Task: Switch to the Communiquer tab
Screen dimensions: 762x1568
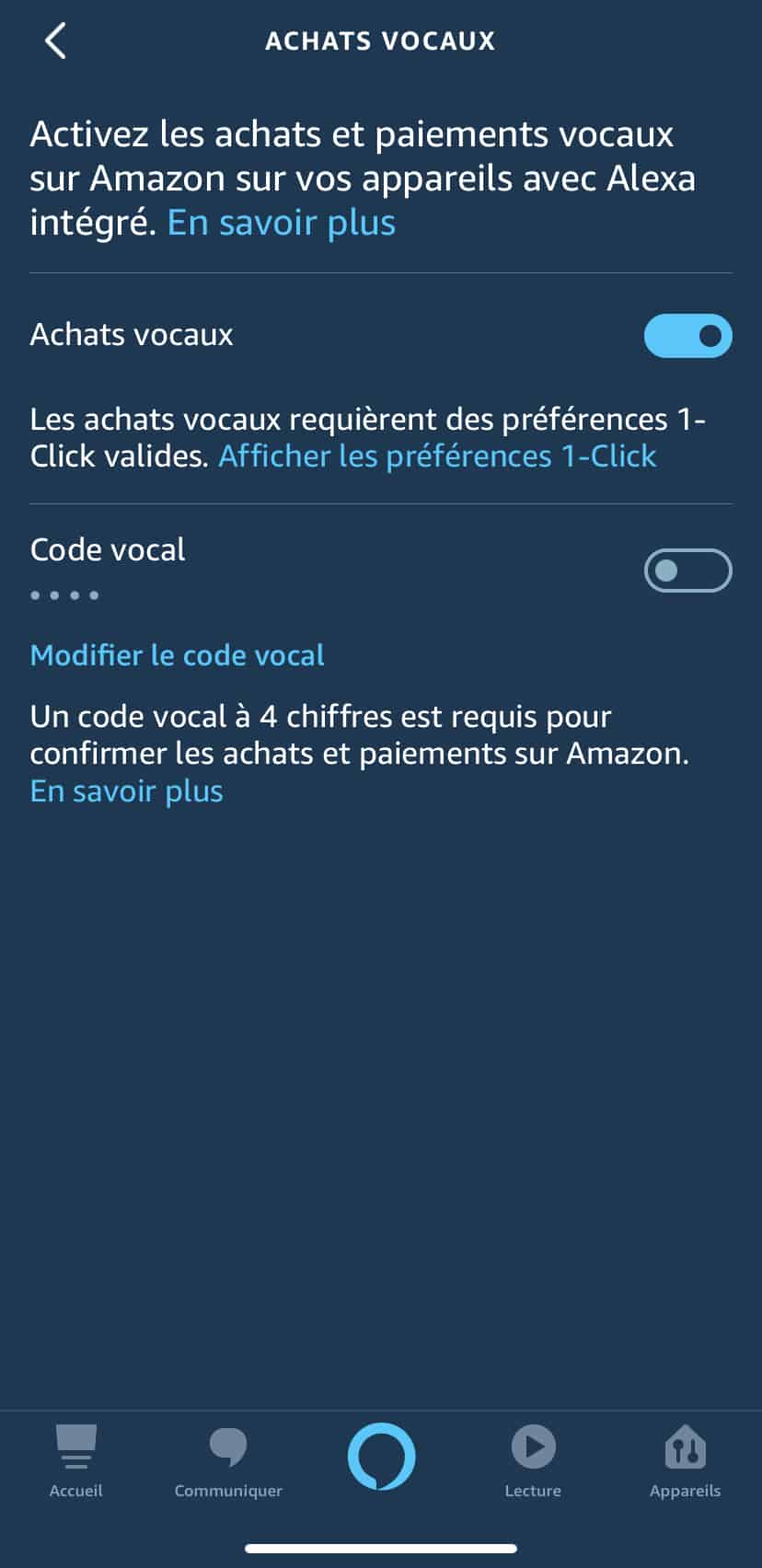Action: click(x=228, y=1461)
